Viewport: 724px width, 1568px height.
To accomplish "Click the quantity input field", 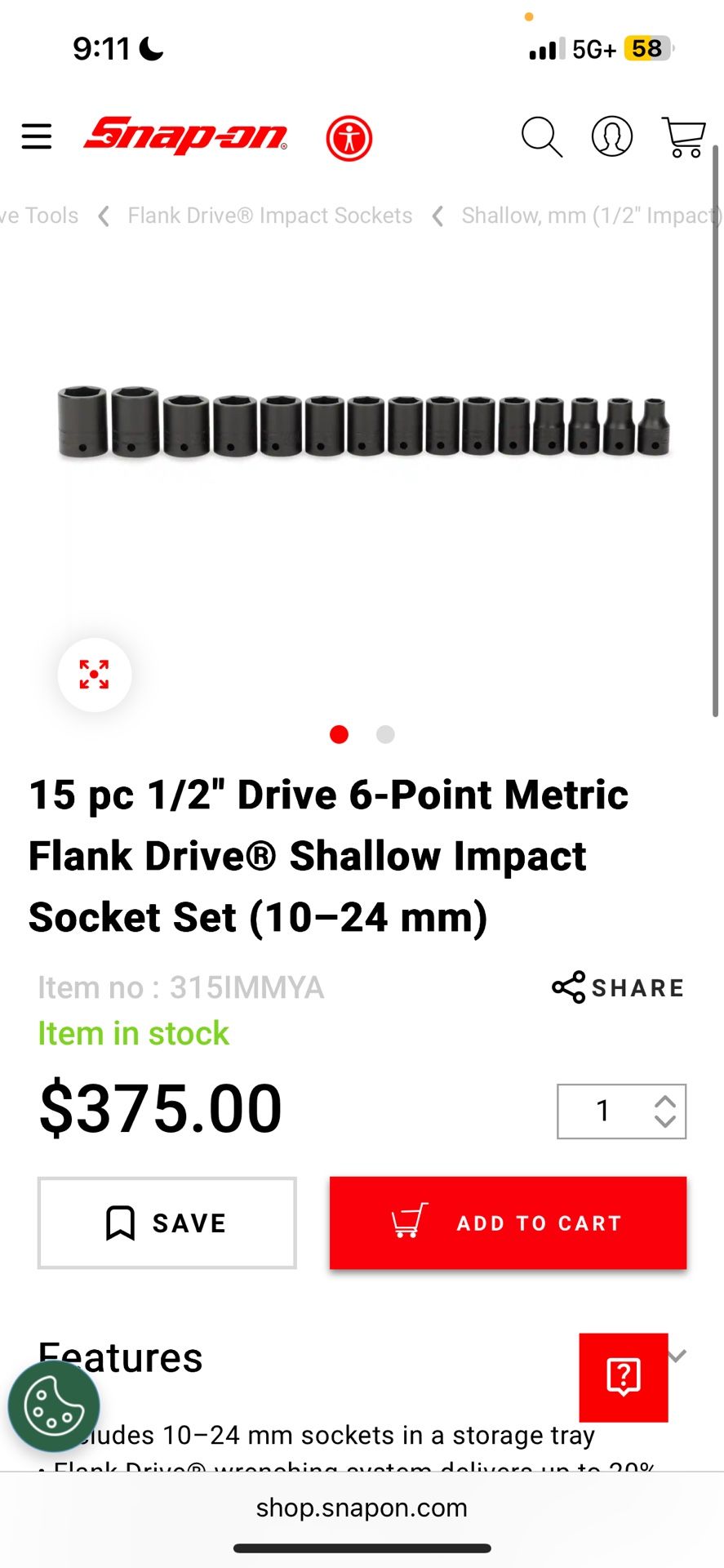I will [602, 1111].
